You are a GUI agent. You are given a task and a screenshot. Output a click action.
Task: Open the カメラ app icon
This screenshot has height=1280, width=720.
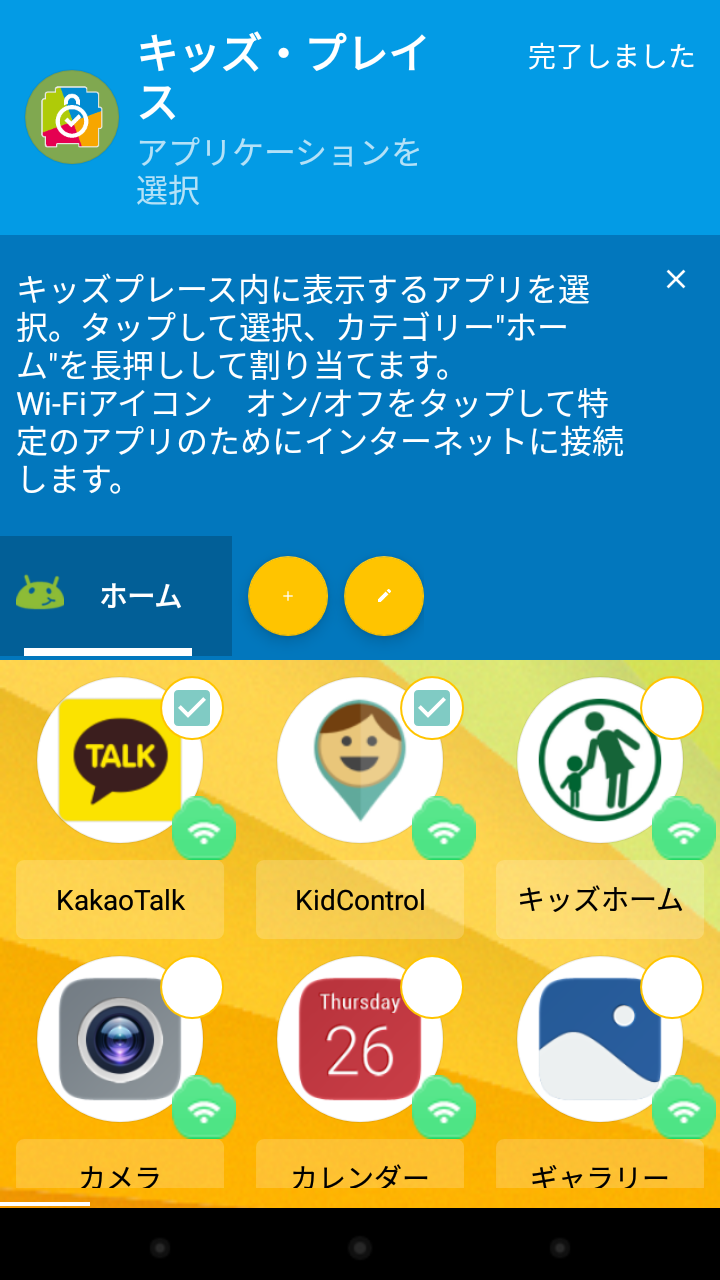(x=120, y=1040)
